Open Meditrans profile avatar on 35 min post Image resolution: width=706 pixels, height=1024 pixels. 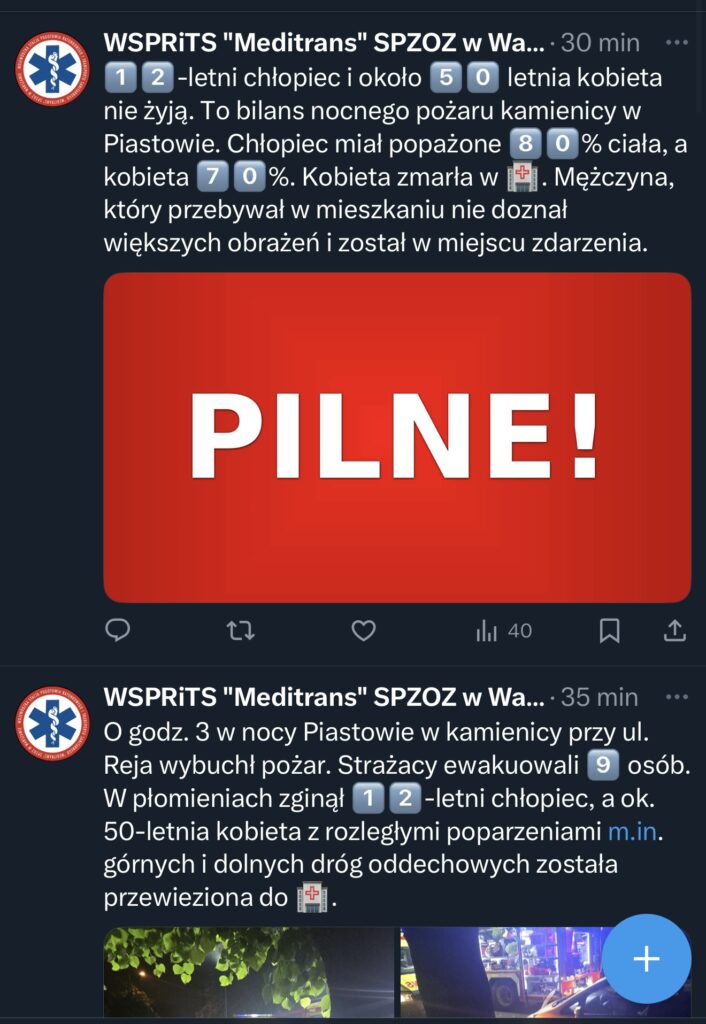point(52,723)
